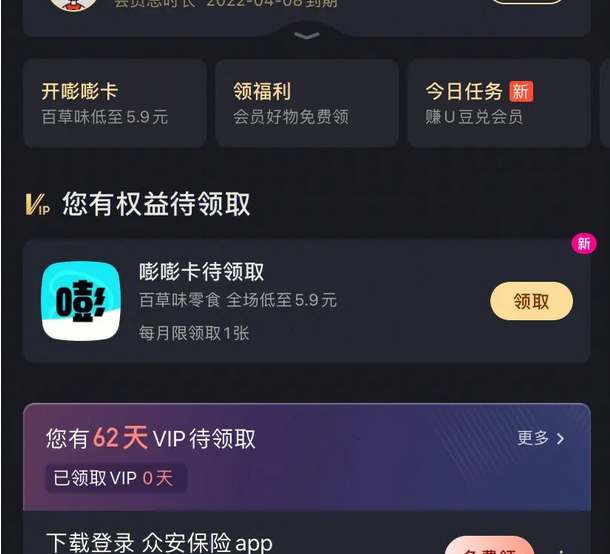The height and width of the screenshot is (554, 610).
Task: Open the 开嘭嘭卡 card
Action: (x=115, y=103)
